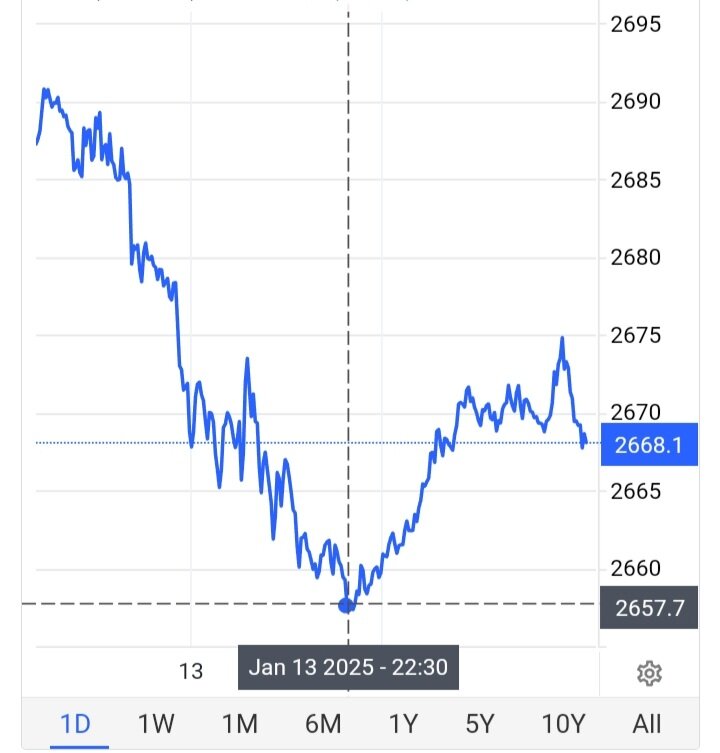The height and width of the screenshot is (753, 720).
Task: Select the 10Y time range
Action: click(x=562, y=723)
